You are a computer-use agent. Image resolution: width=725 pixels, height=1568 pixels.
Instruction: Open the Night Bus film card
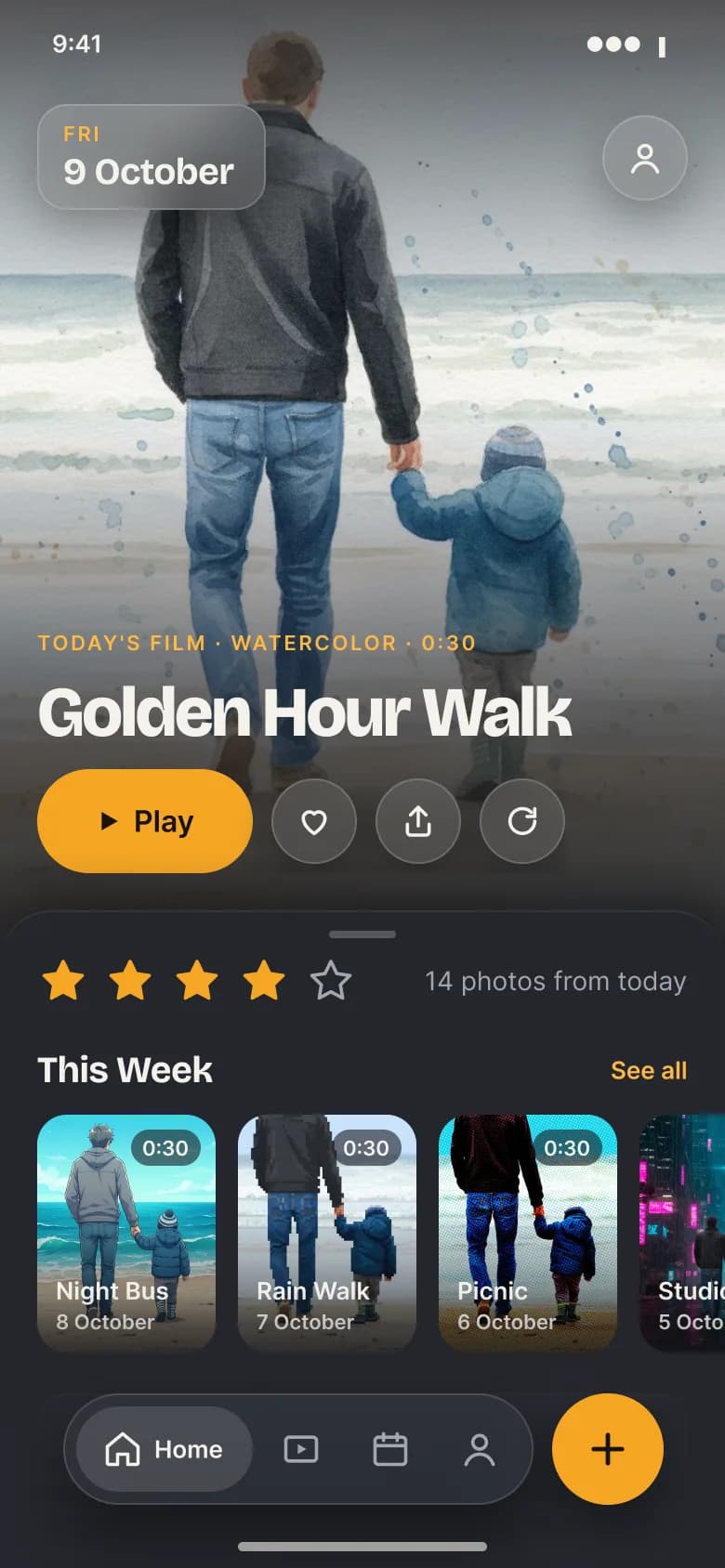pyautogui.click(x=126, y=1232)
